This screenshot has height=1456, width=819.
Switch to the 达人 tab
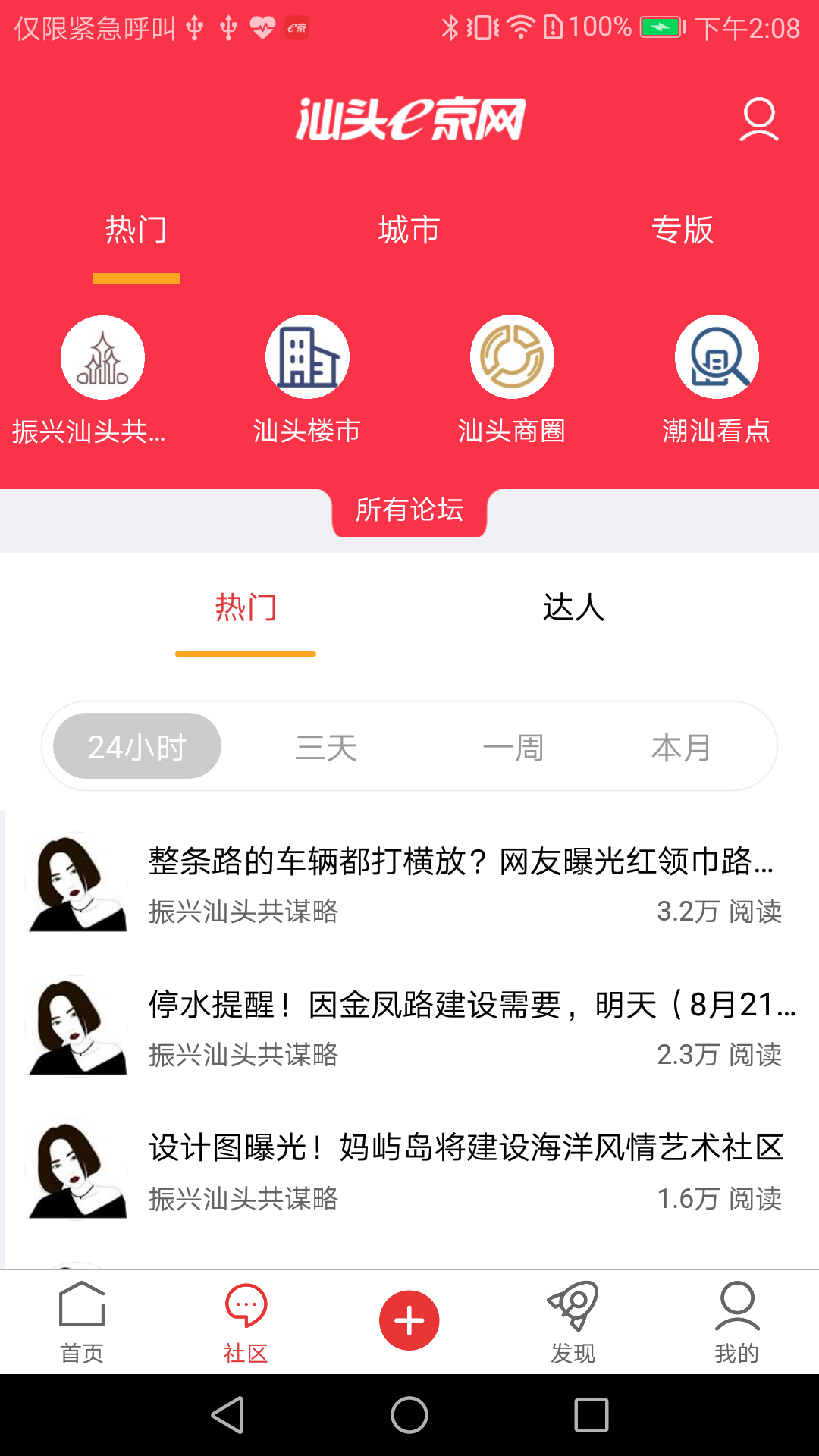pyautogui.click(x=574, y=607)
